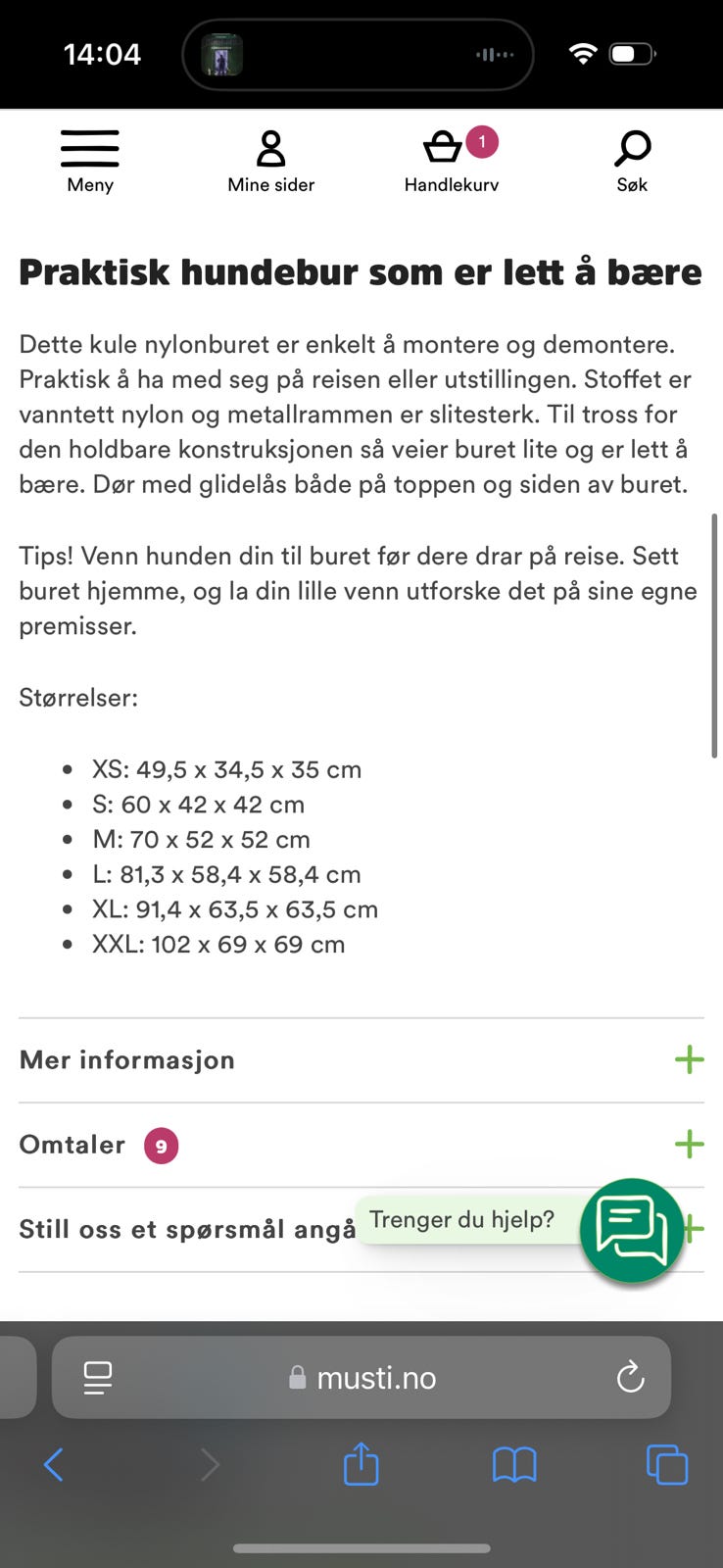The image size is (723, 1568).
Task: Tap the Safari page settings icon
Action: [x=96, y=1377]
